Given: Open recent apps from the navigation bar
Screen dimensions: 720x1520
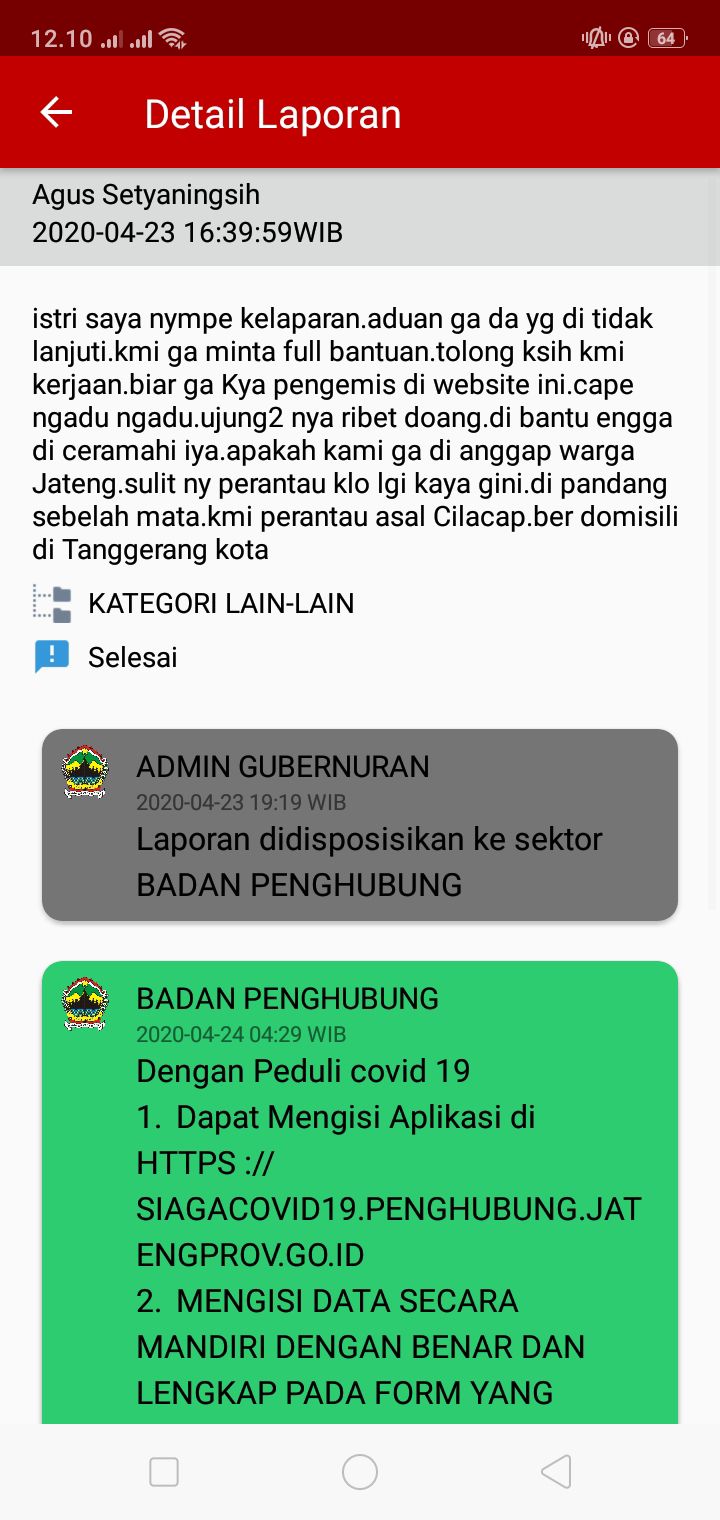Looking at the screenshot, I should pos(164,1472).
